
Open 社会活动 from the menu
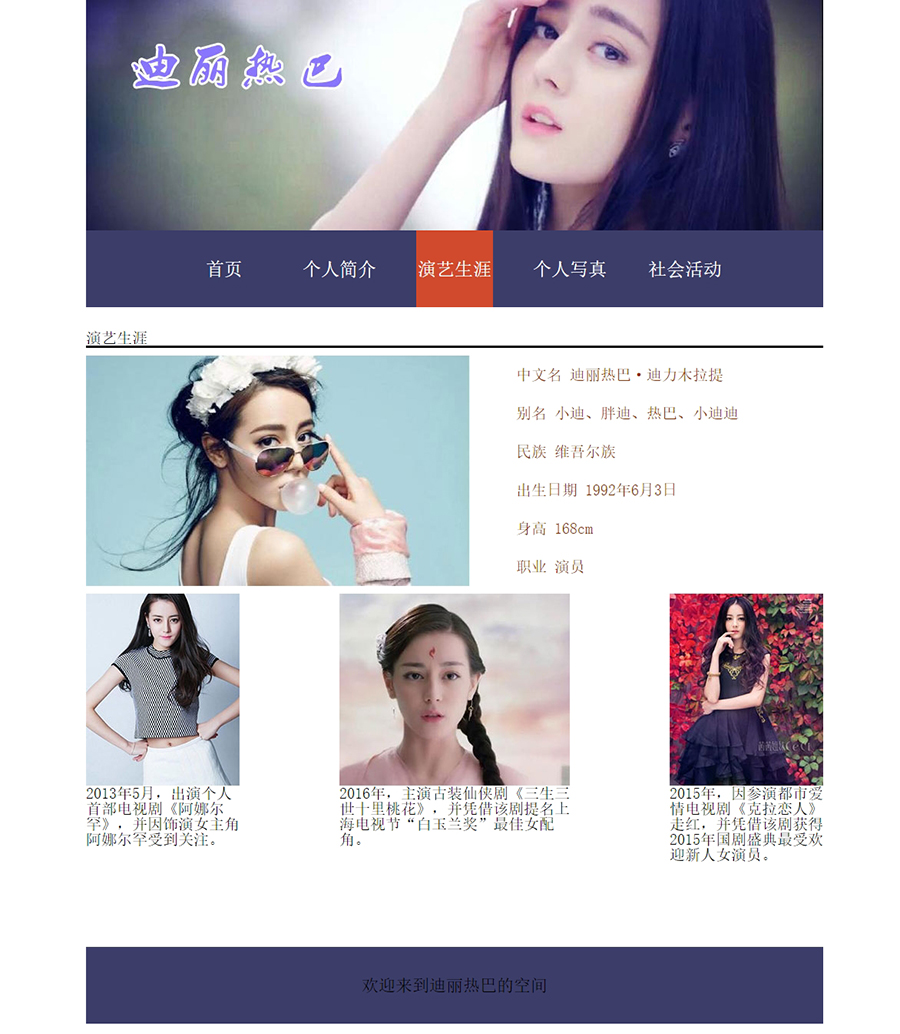click(684, 269)
